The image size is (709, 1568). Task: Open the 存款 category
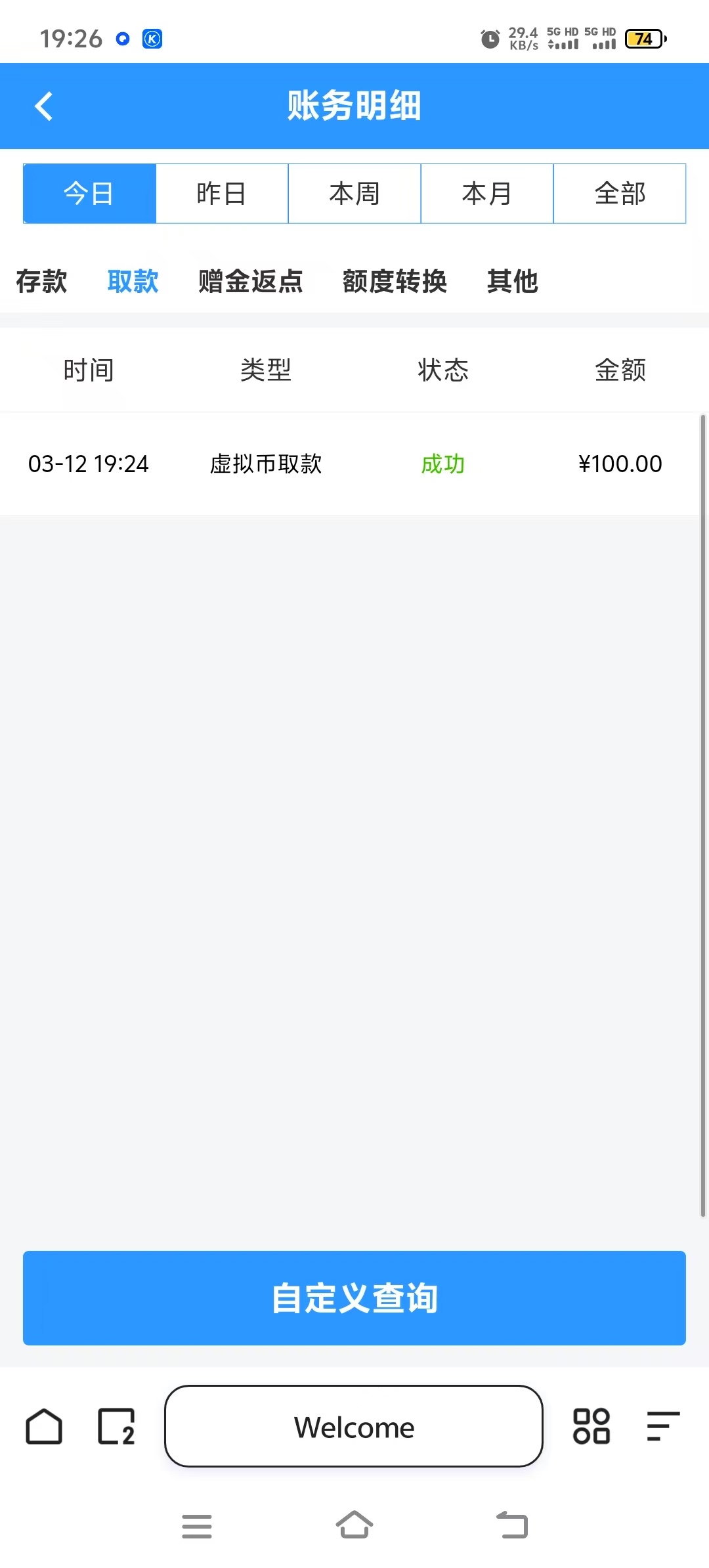(41, 282)
